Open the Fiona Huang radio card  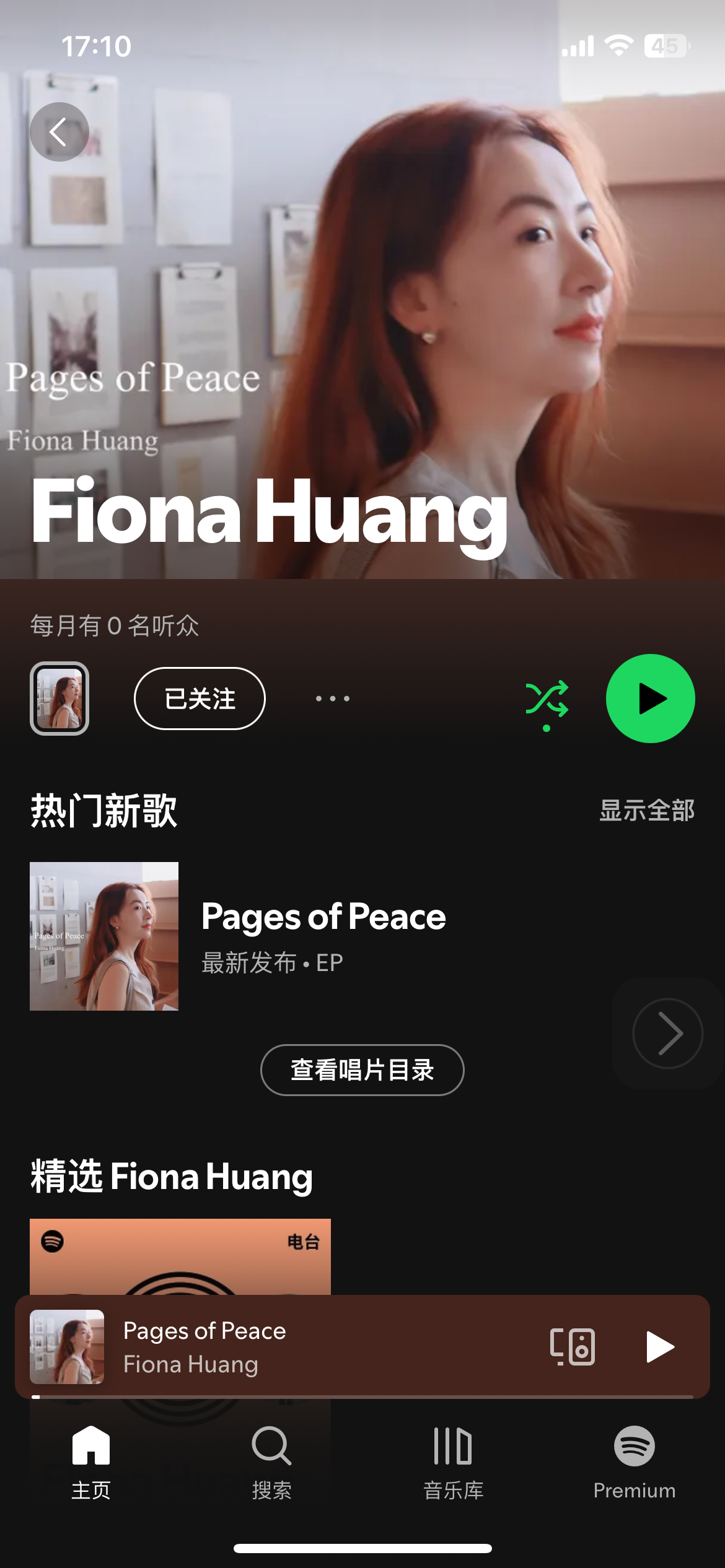[x=180, y=1257]
